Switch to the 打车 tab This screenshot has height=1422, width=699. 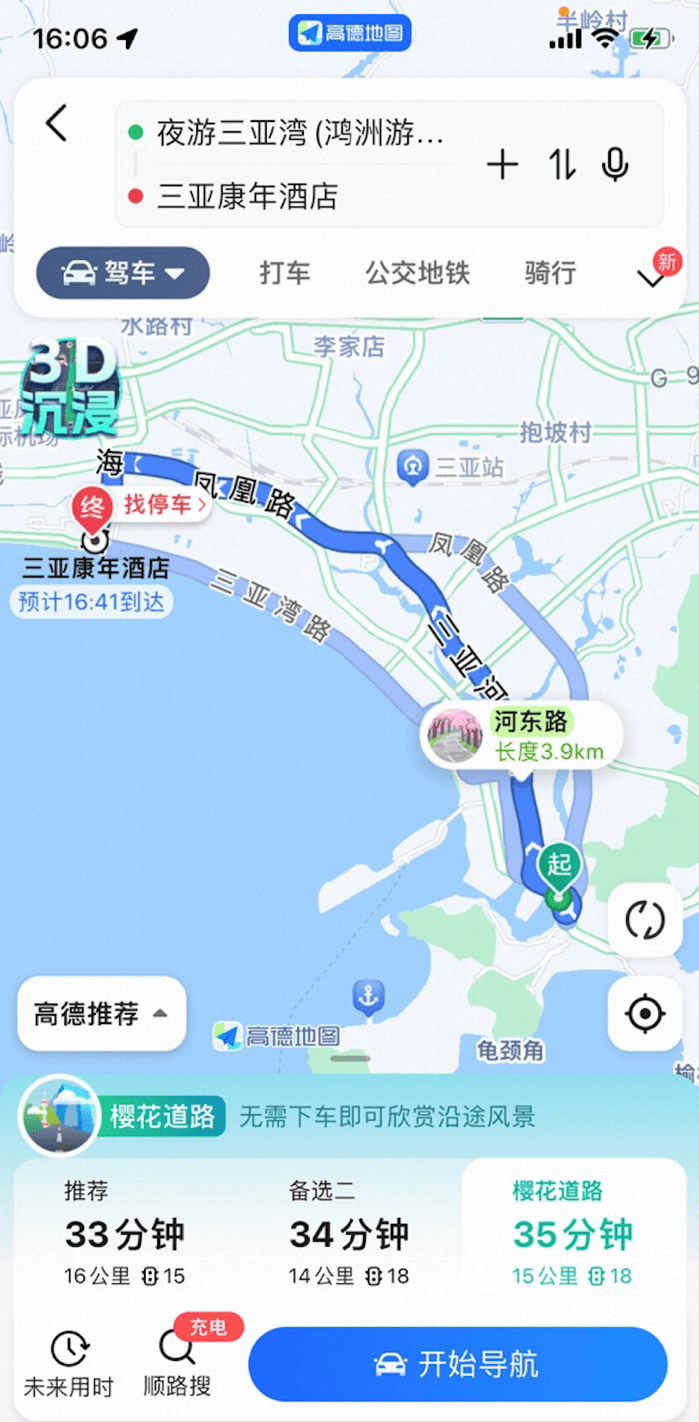coord(285,273)
